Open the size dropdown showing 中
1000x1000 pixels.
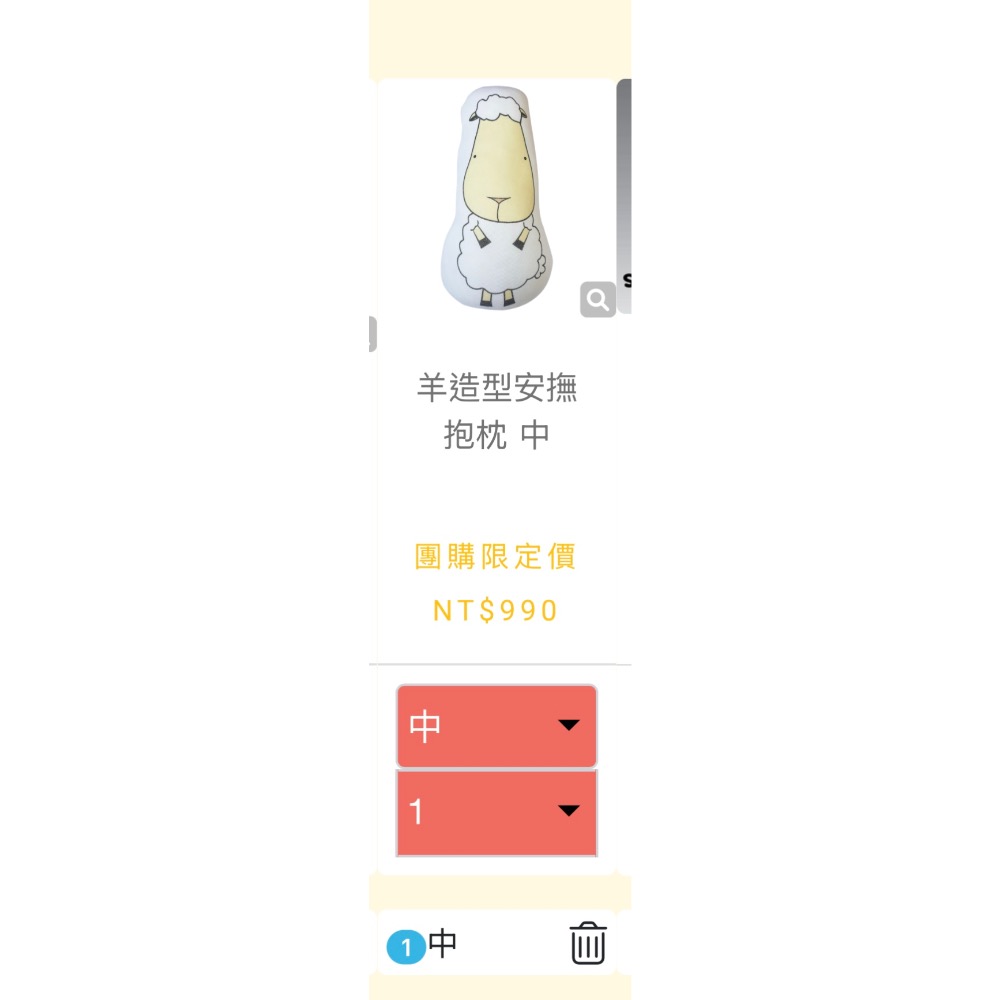tap(497, 726)
